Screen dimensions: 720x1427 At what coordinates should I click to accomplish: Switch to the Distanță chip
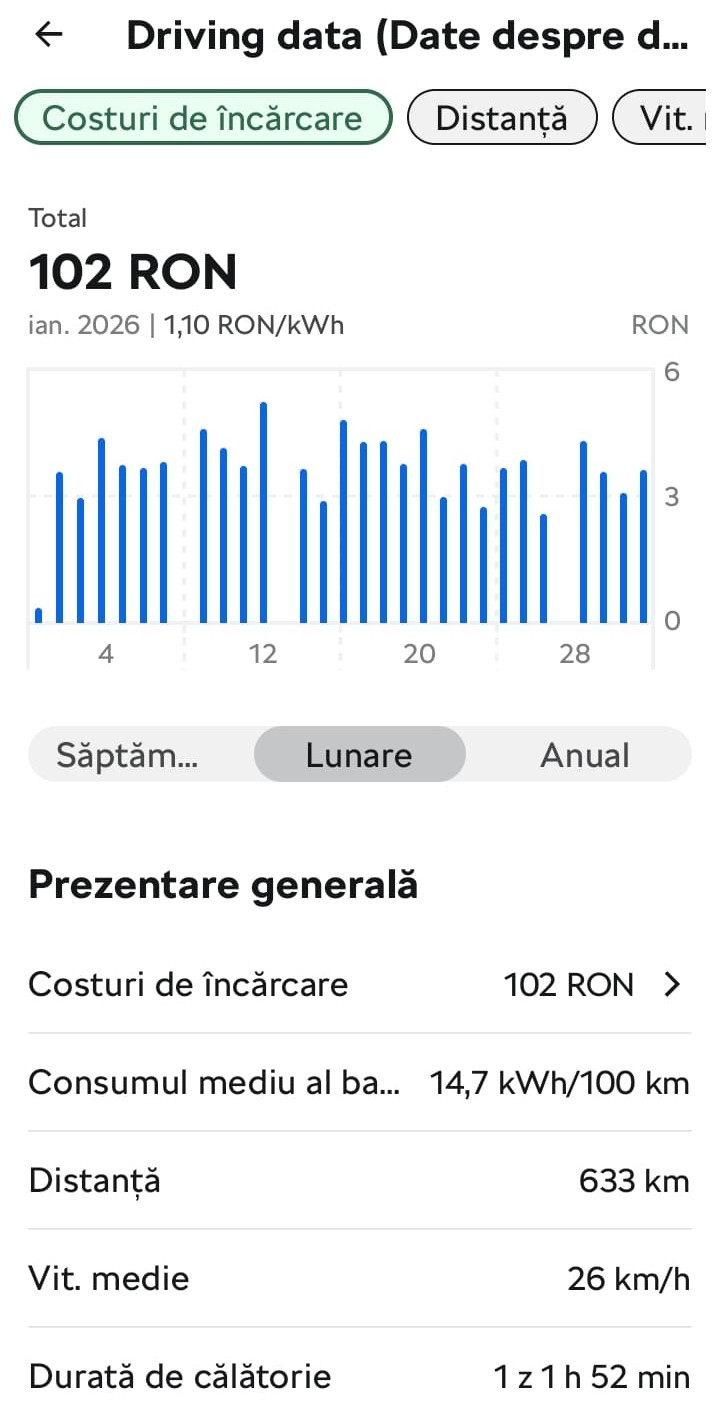point(502,118)
